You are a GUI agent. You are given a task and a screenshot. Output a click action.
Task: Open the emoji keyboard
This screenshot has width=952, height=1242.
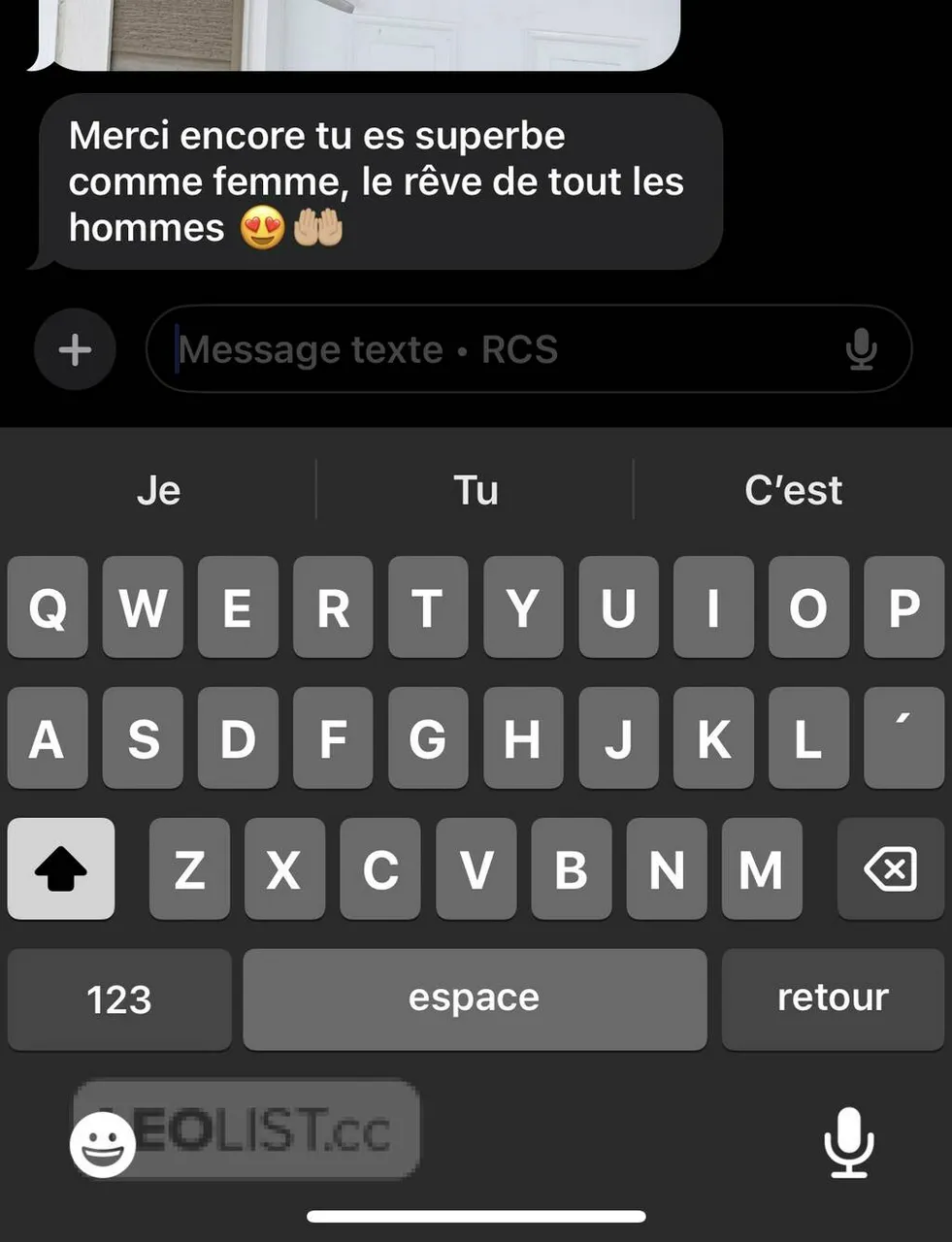pyautogui.click(x=103, y=1145)
